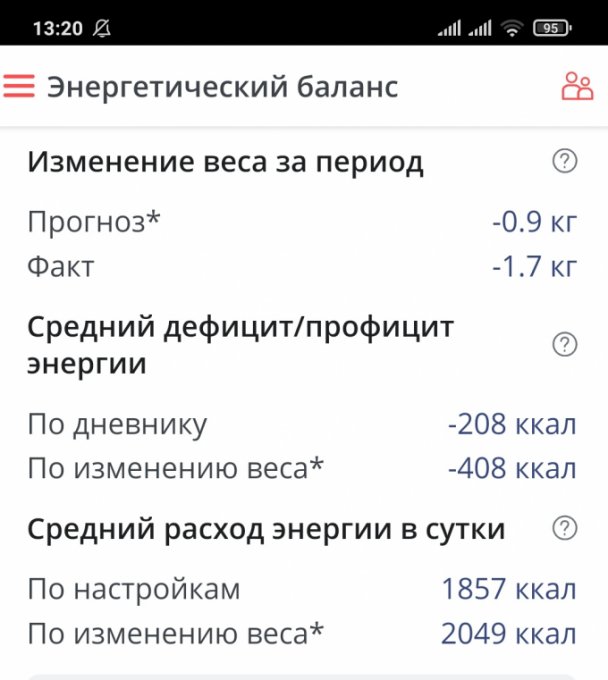The height and width of the screenshot is (680, 608).
Task: Show help for Средний расход энергии в сутки
Action: (565, 528)
